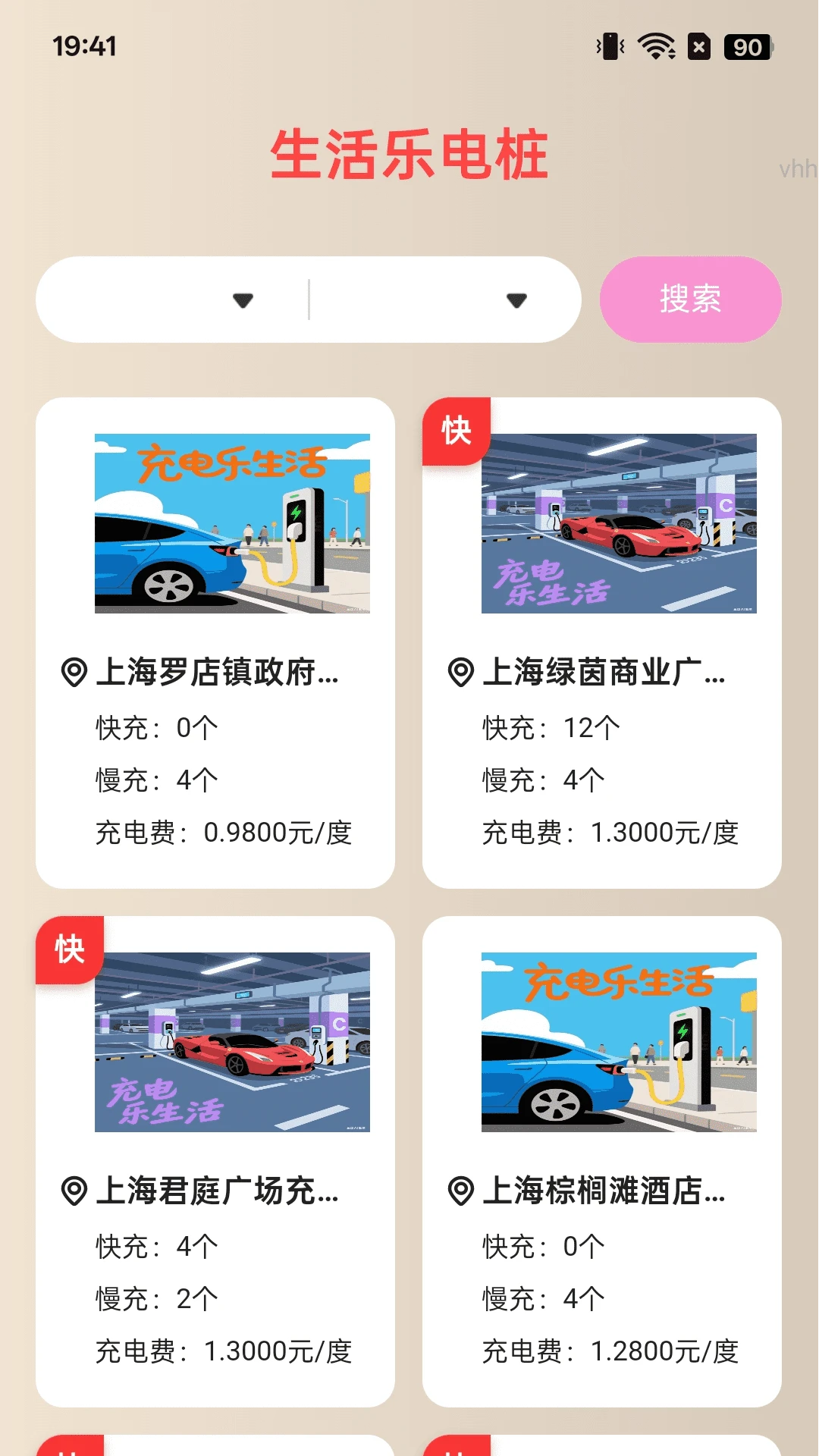Expand the first filter dropdown
819x1456 pixels.
coord(243,300)
